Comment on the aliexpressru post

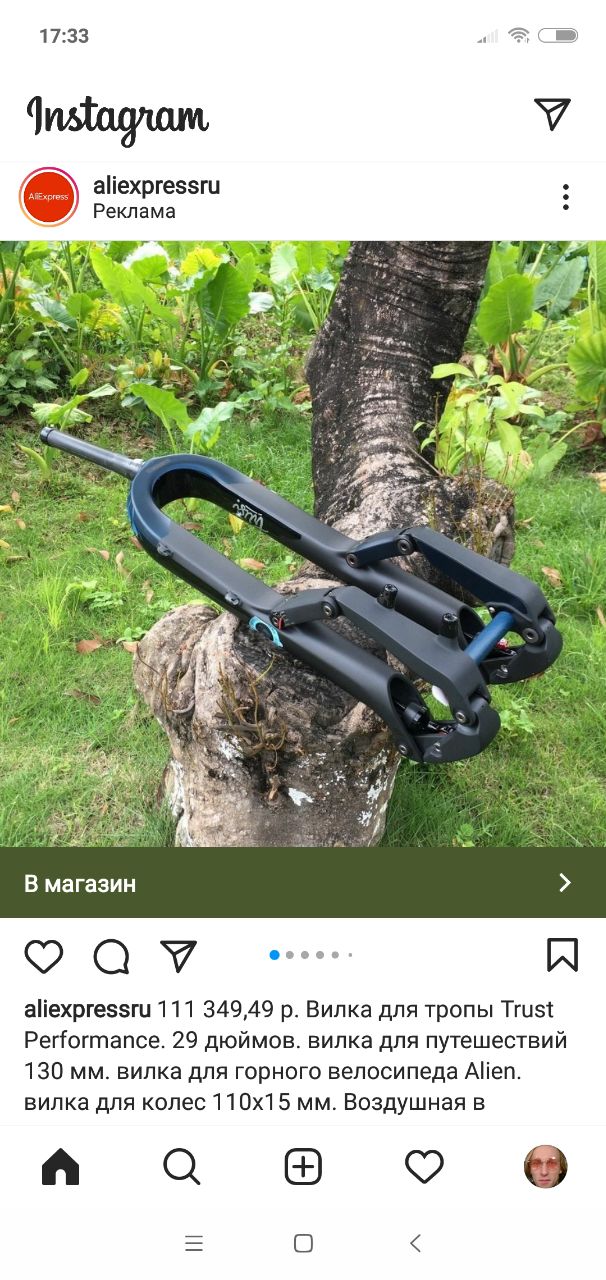click(111, 956)
